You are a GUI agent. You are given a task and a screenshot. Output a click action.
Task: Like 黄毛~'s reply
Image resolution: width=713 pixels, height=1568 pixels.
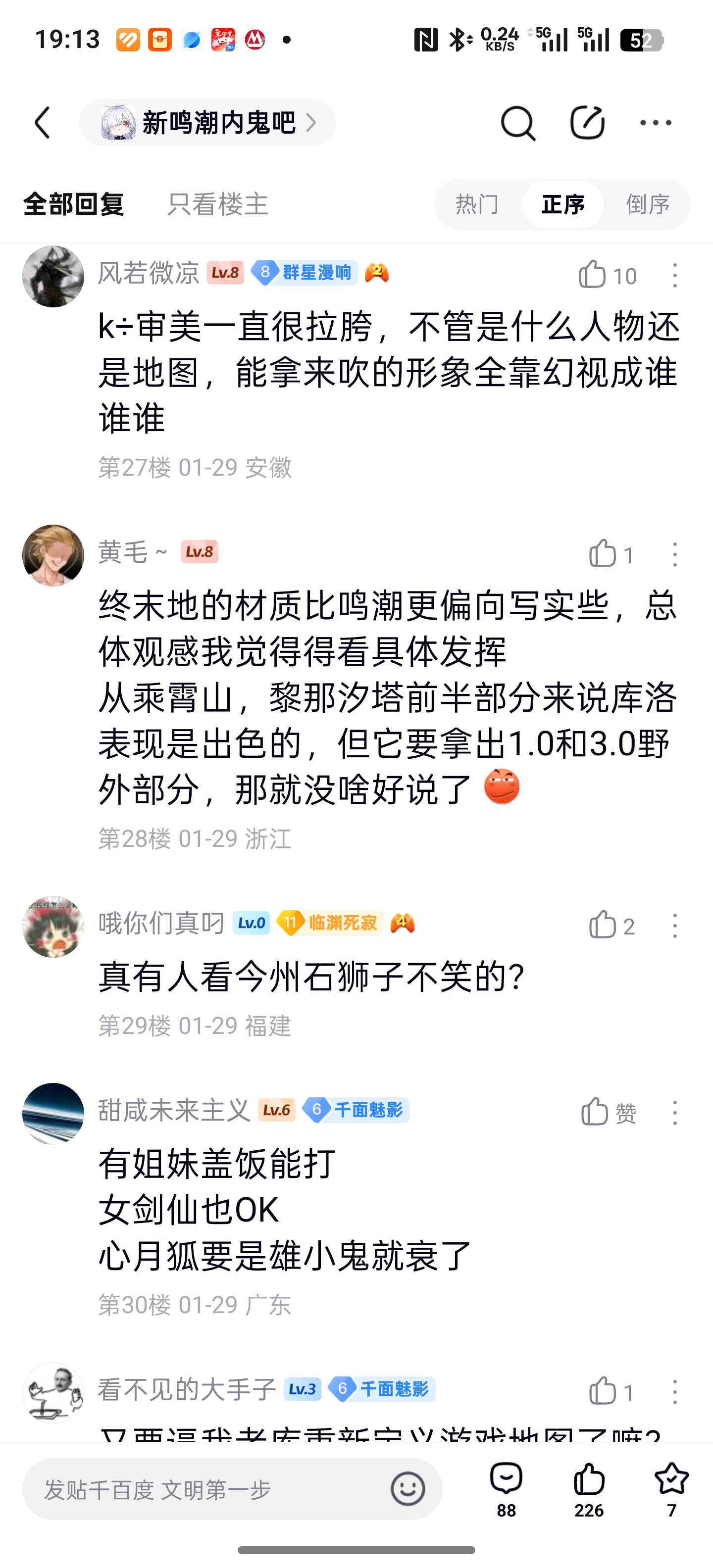pos(603,554)
